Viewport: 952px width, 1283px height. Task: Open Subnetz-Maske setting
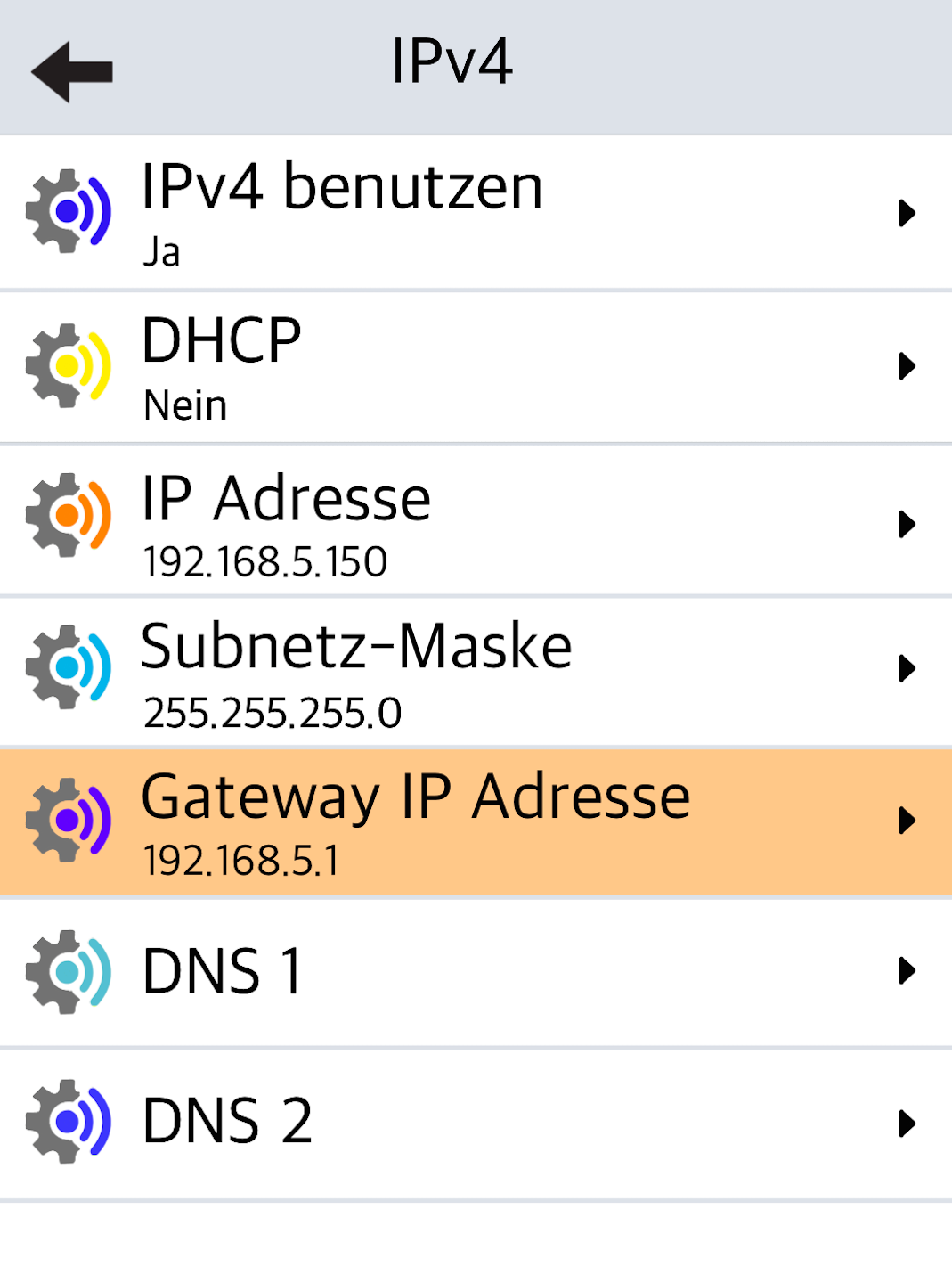click(476, 671)
